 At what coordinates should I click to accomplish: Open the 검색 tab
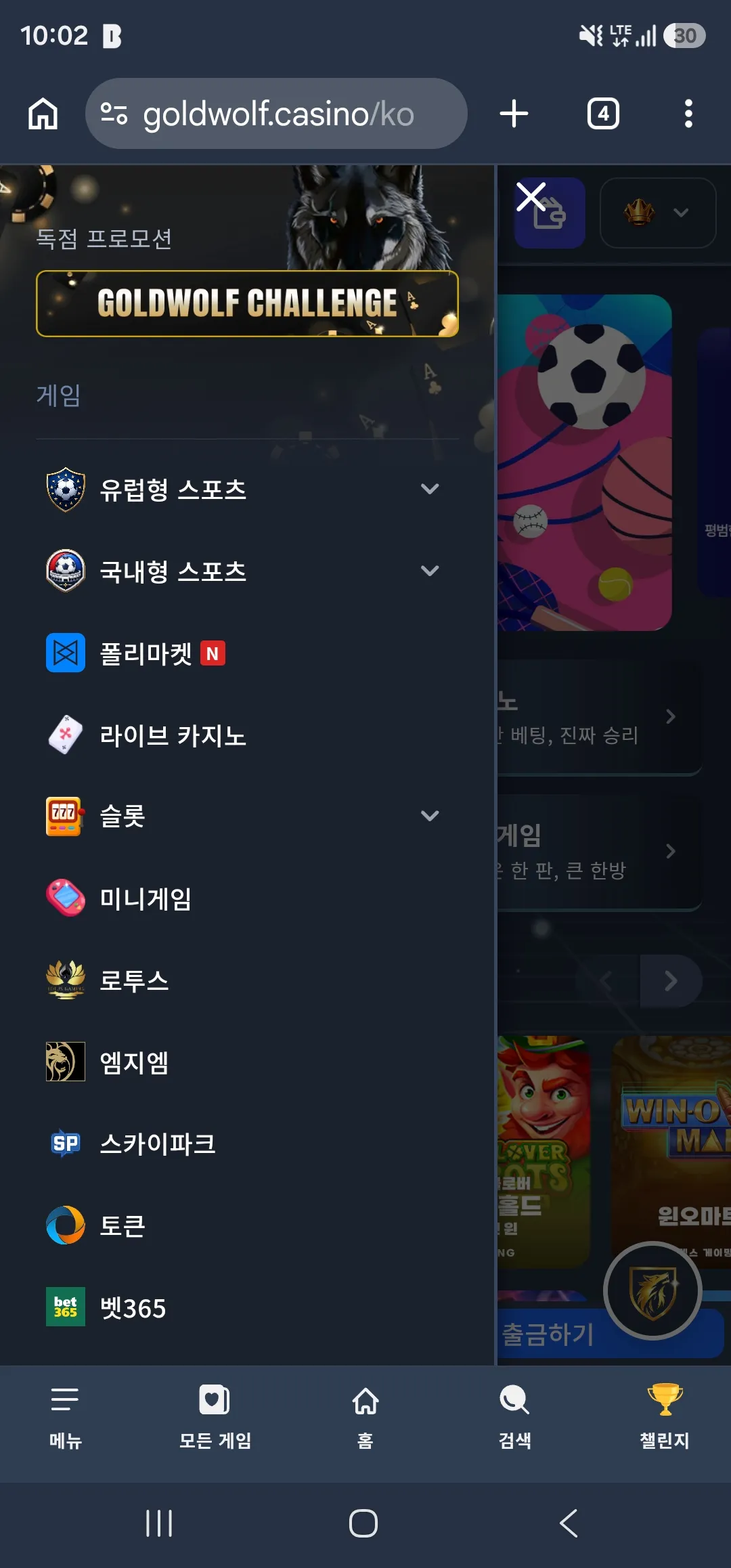point(514,1416)
